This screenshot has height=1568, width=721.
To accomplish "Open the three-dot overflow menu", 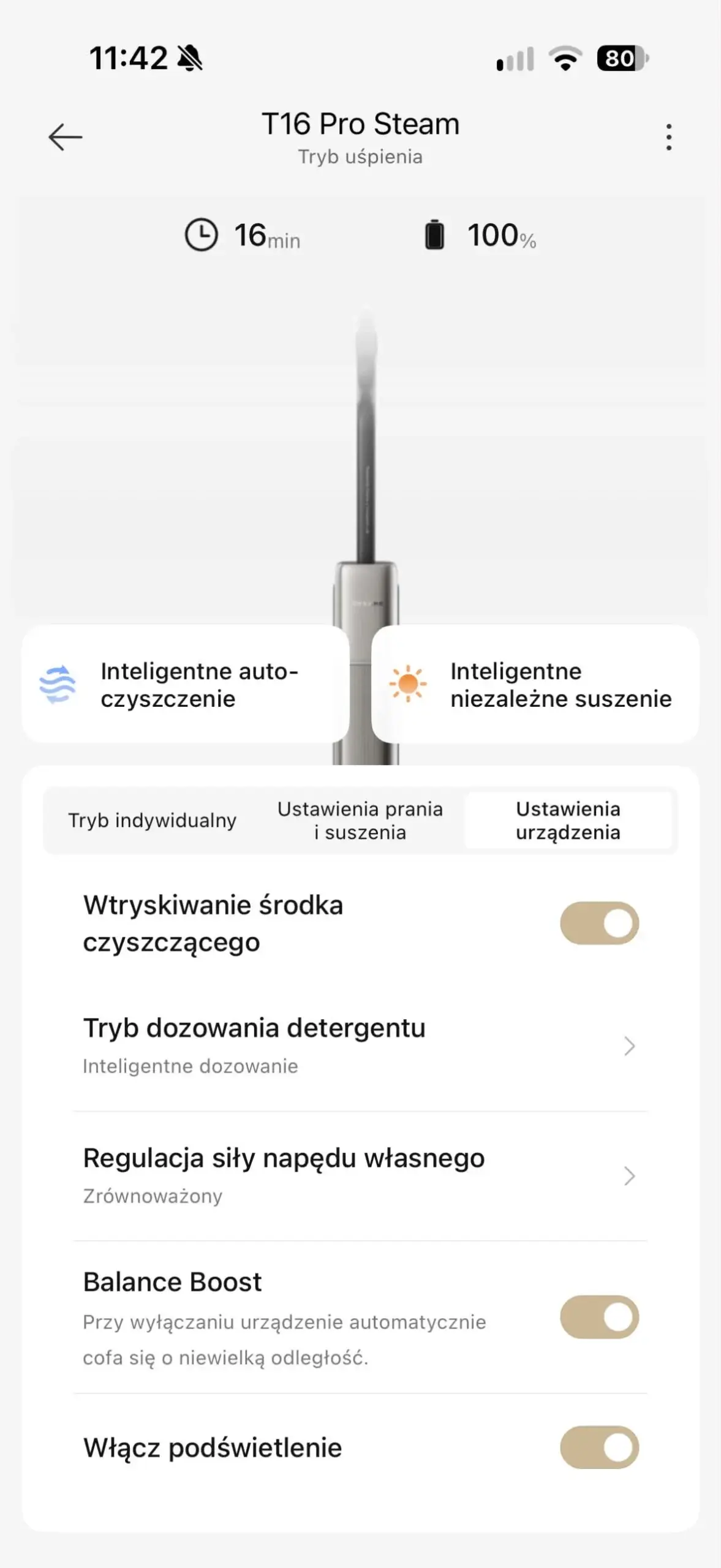I will pos(668,137).
